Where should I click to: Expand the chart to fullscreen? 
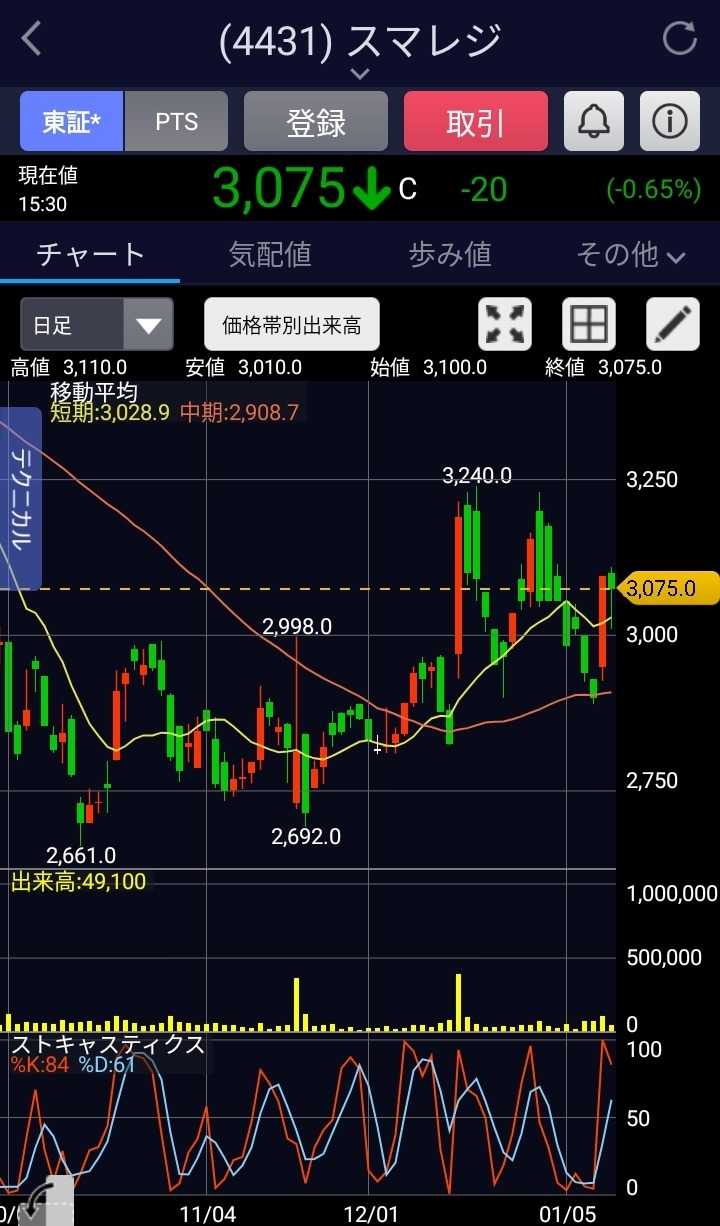point(506,325)
